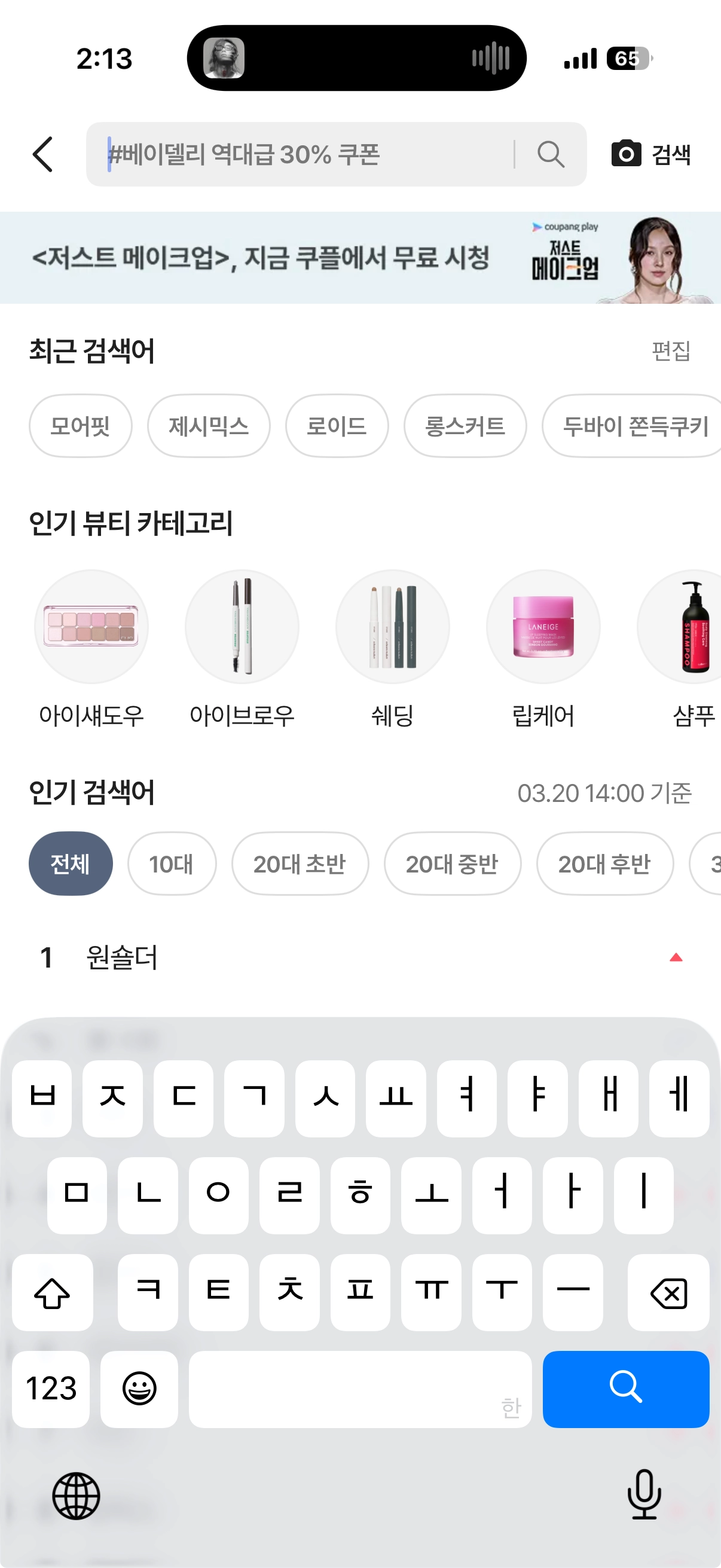Switch popular searches to 10대
The image size is (721, 1568).
click(172, 863)
